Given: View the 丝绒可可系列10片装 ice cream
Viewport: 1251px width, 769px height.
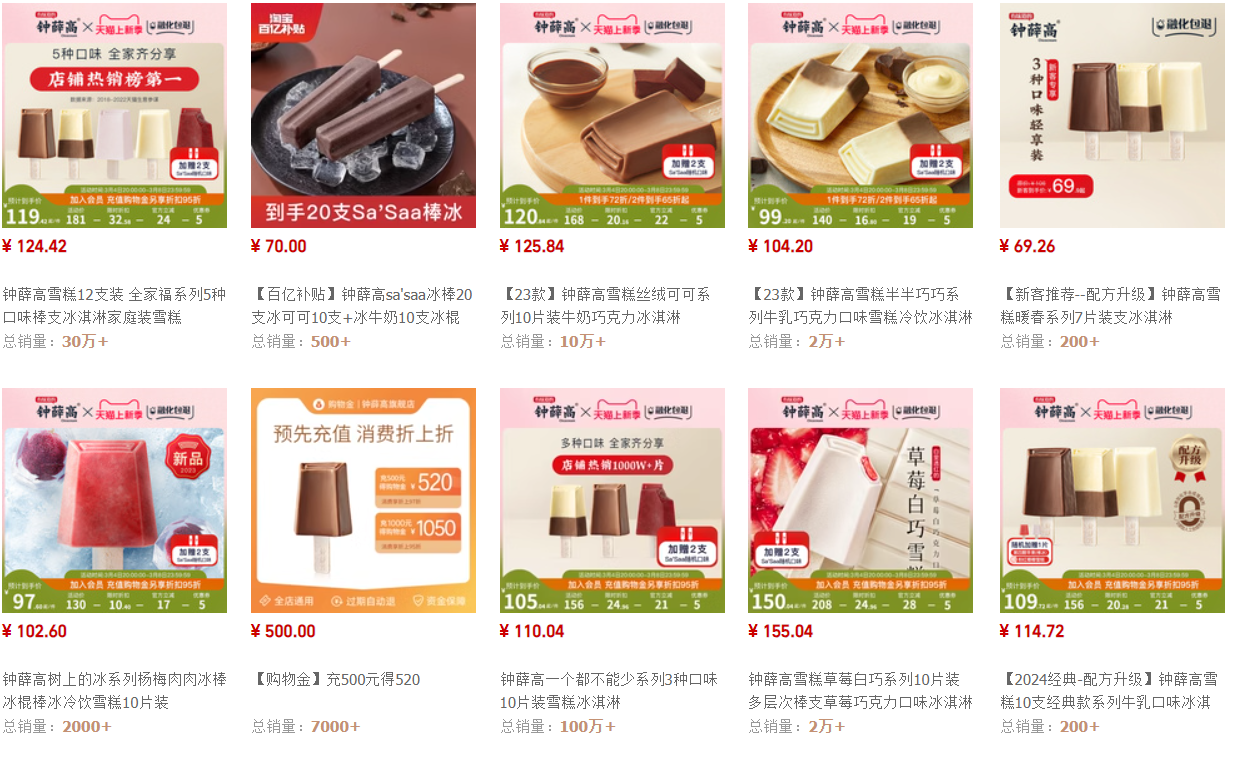Looking at the screenshot, I should click(x=612, y=115).
